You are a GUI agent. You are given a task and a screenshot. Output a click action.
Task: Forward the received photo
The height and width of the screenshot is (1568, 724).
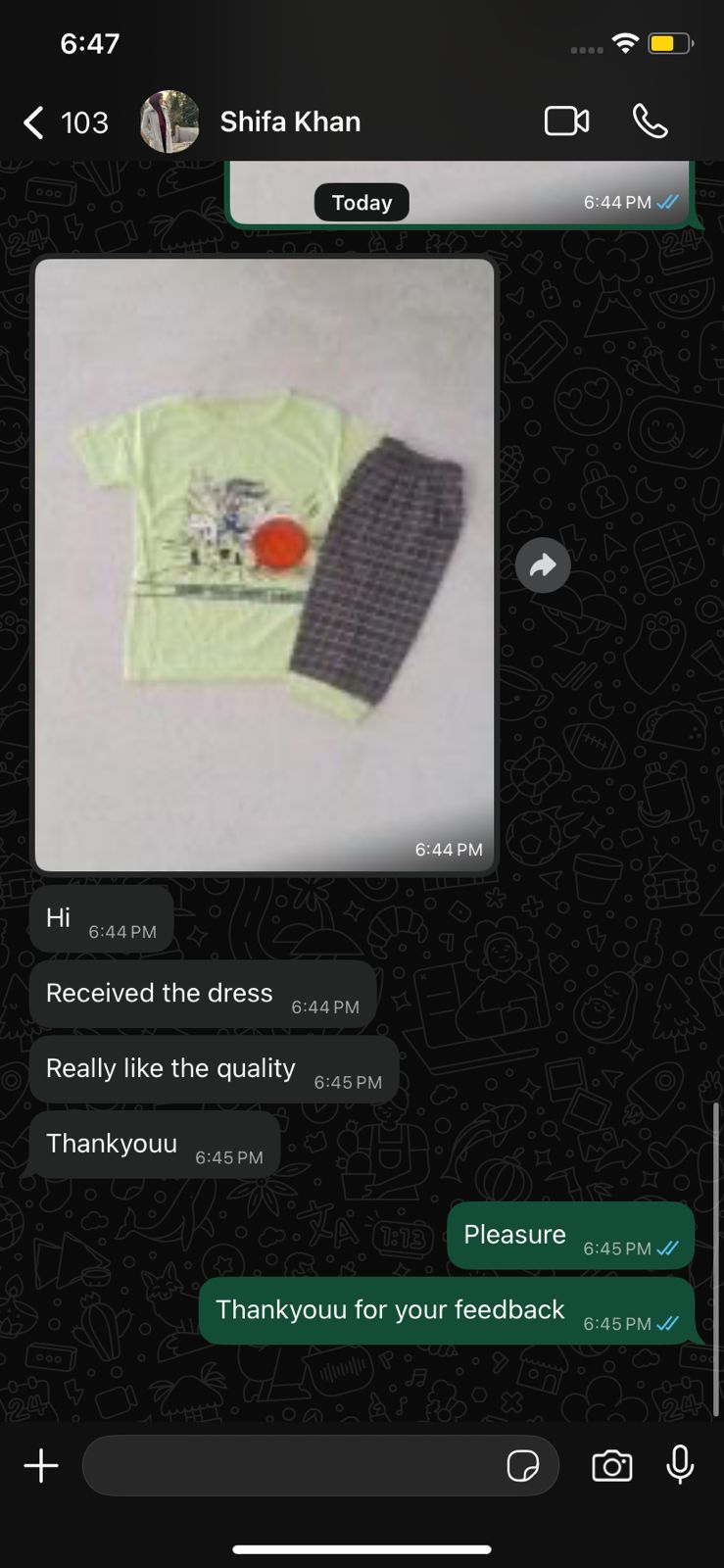543,565
